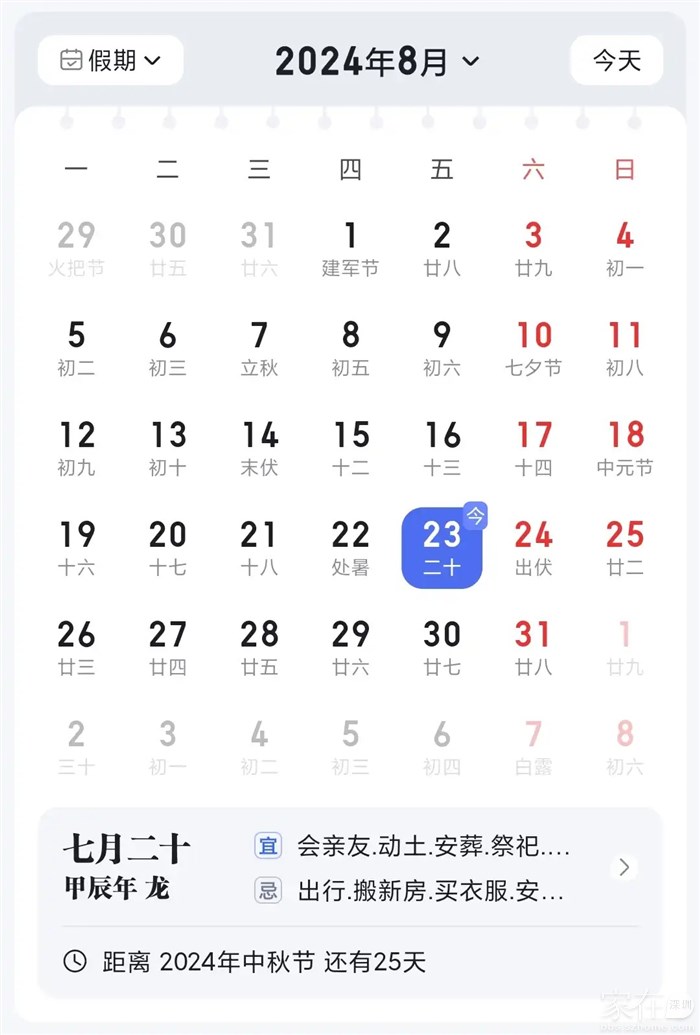Jump to today with 今天 button
The image size is (700, 1035).
click(616, 60)
